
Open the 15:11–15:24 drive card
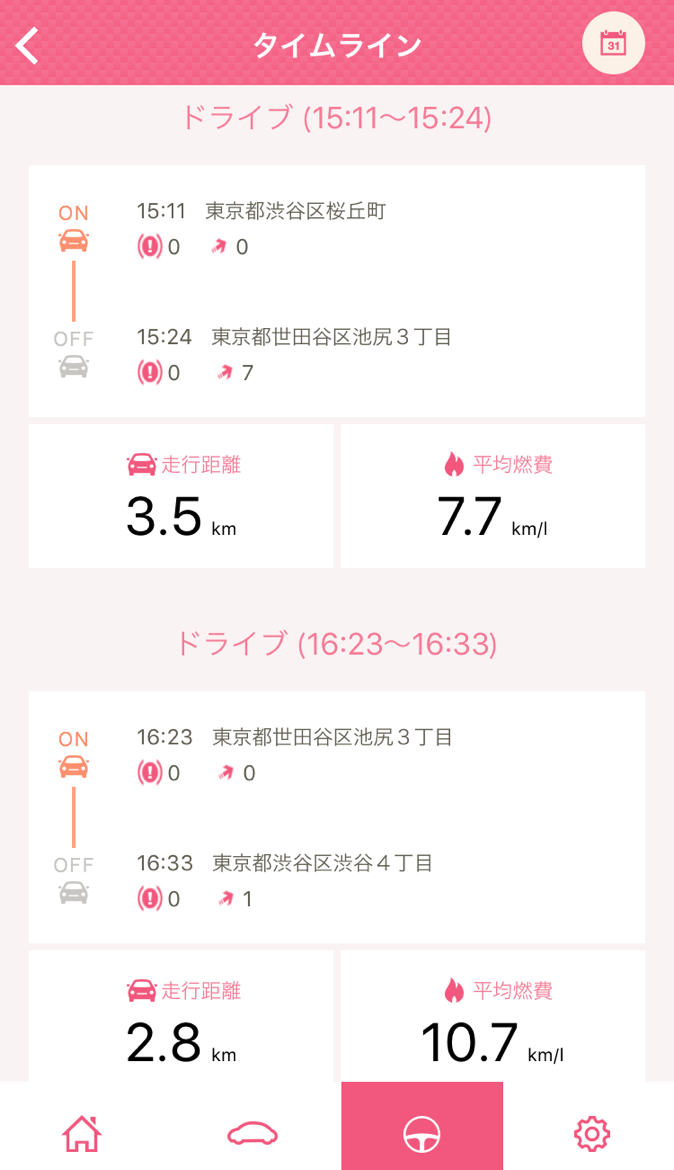pyautogui.click(x=337, y=291)
